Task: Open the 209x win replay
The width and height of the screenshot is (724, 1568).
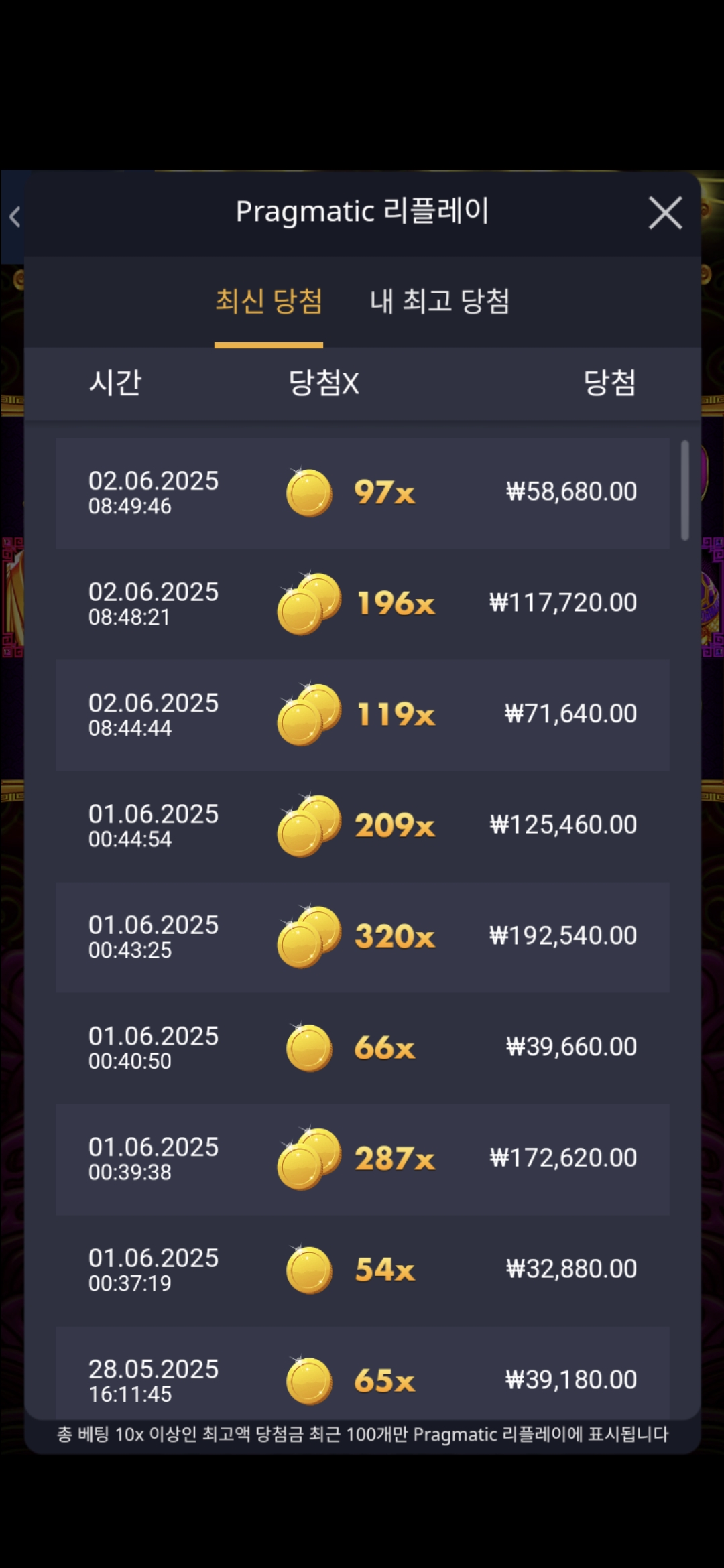Action: coord(362,826)
